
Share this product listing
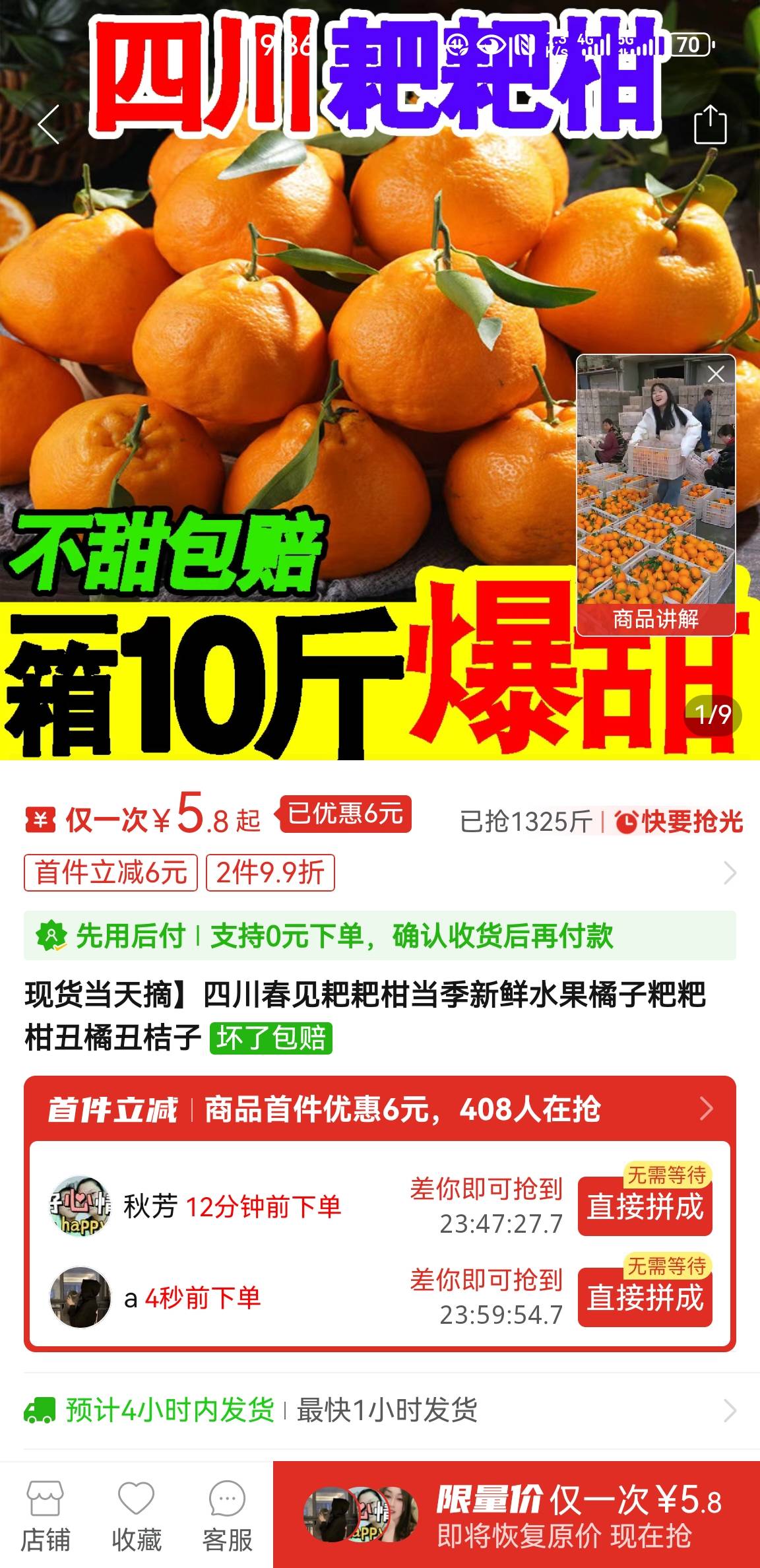tap(710, 124)
